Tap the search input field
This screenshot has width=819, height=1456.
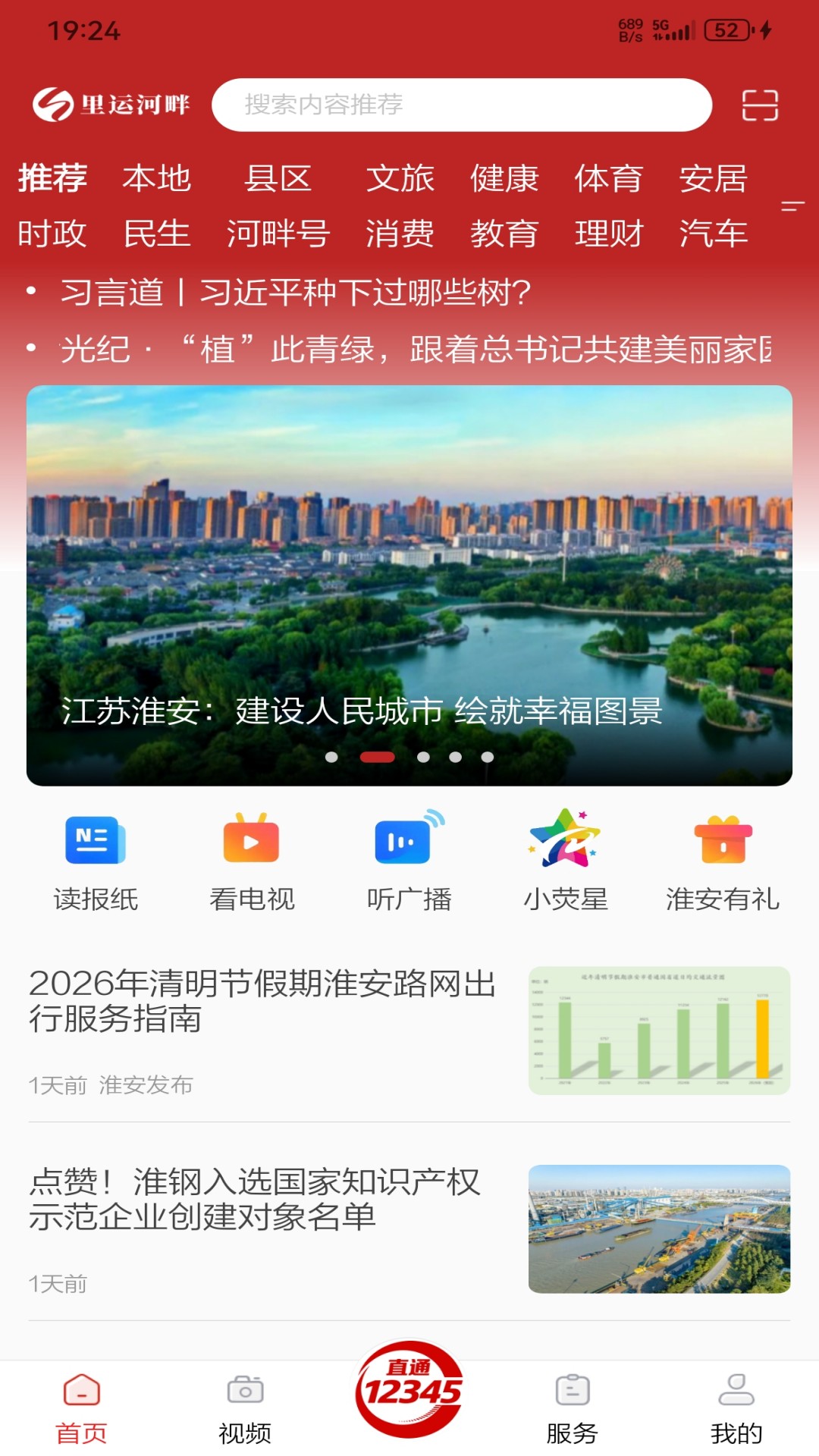[463, 106]
